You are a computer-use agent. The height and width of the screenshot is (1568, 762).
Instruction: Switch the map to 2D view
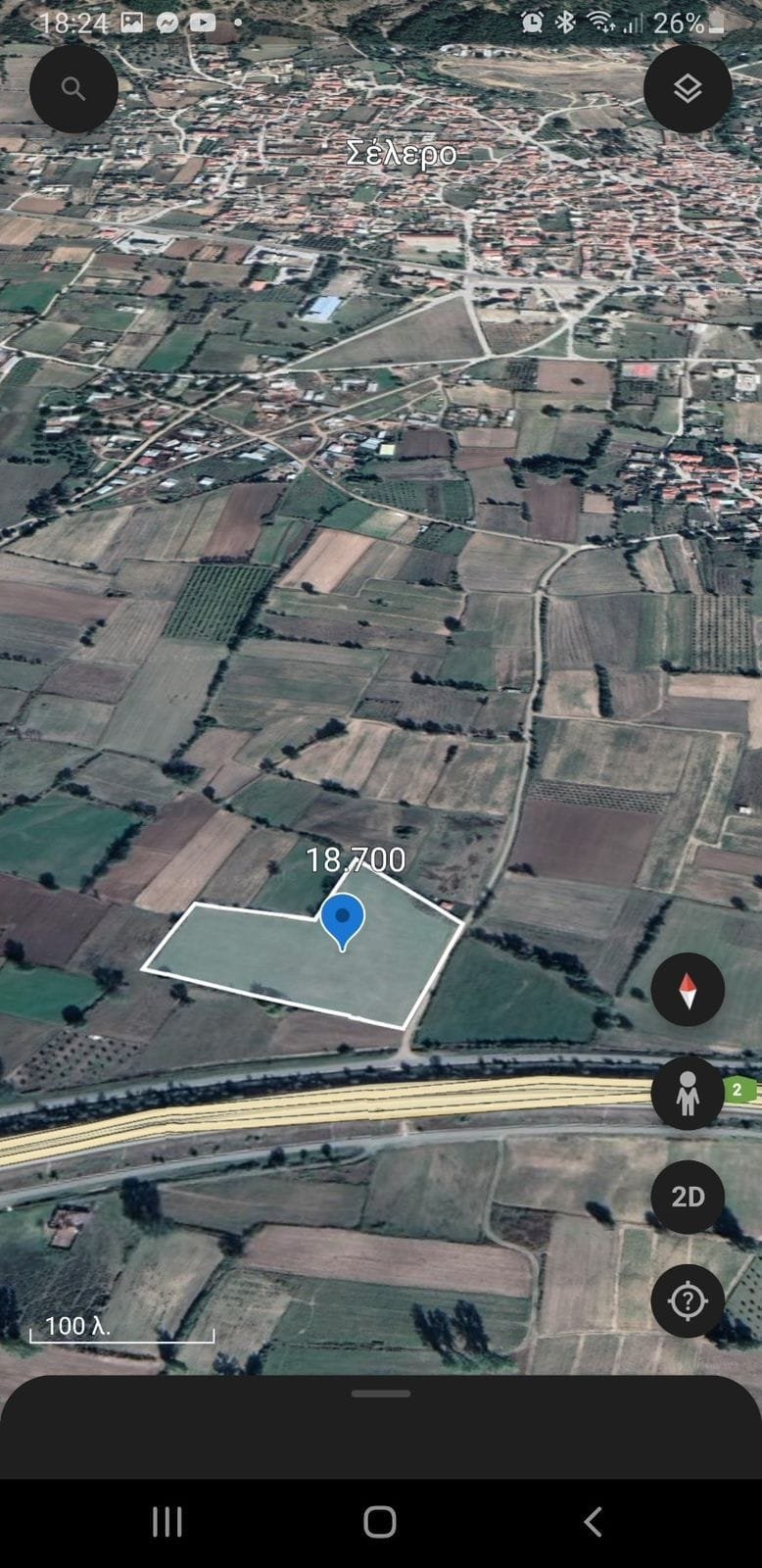[x=688, y=1197]
